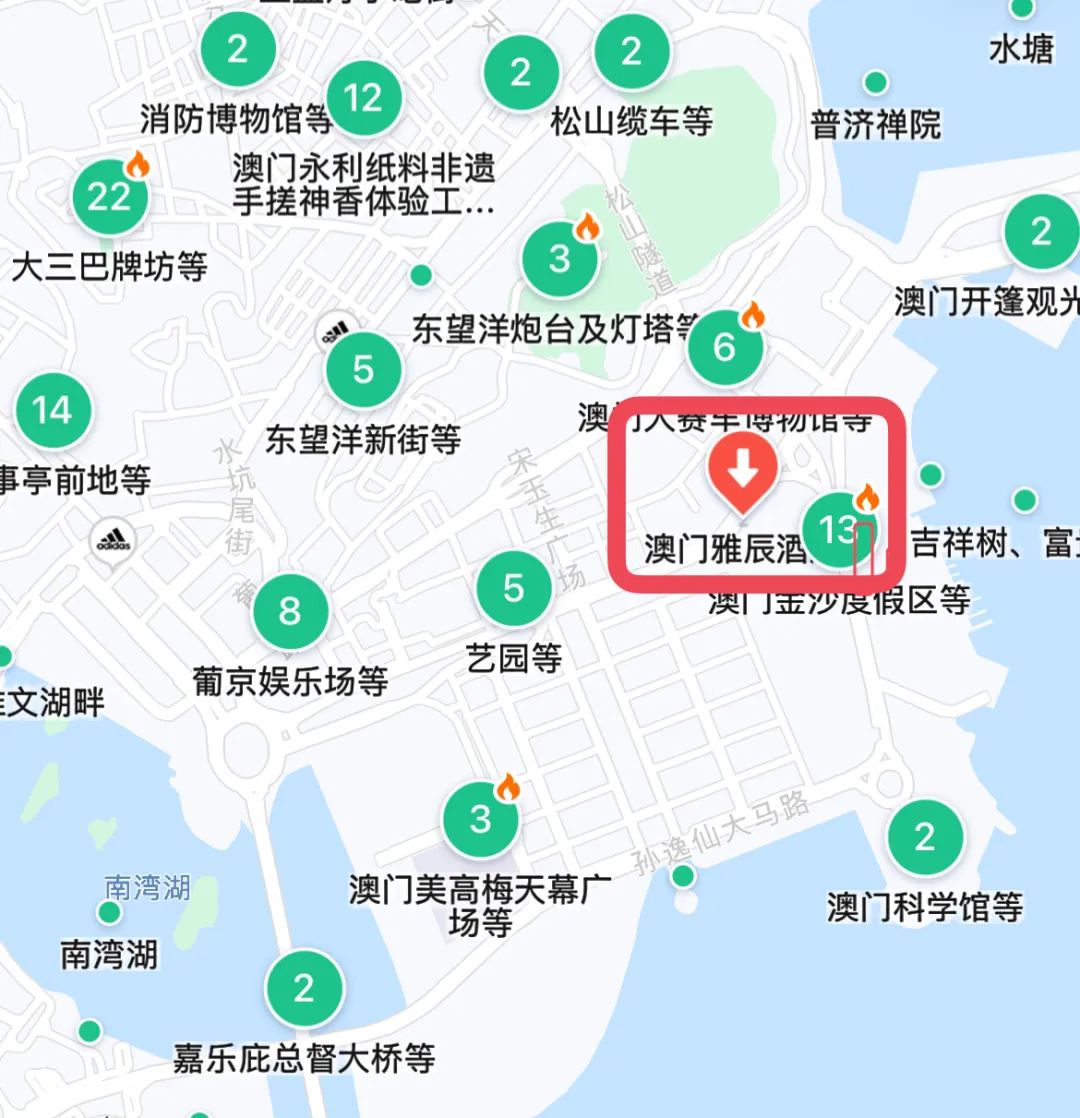Viewport: 1080px width, 1118px height.
Task: Open the 13-spot cluster at 澳门金沙度假区等
Action: (x=838, y=530)
